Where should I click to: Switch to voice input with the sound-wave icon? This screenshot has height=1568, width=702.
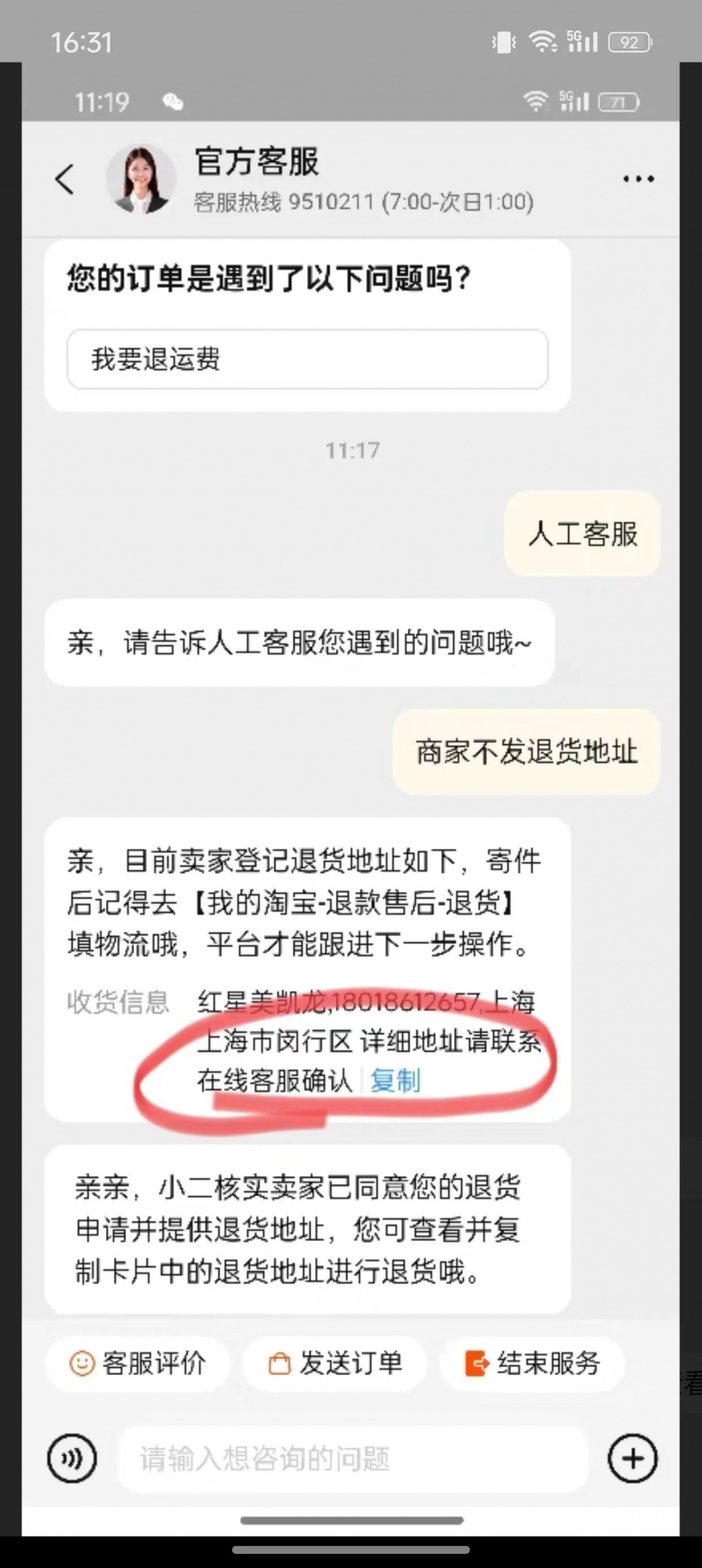coord(72,1458)
